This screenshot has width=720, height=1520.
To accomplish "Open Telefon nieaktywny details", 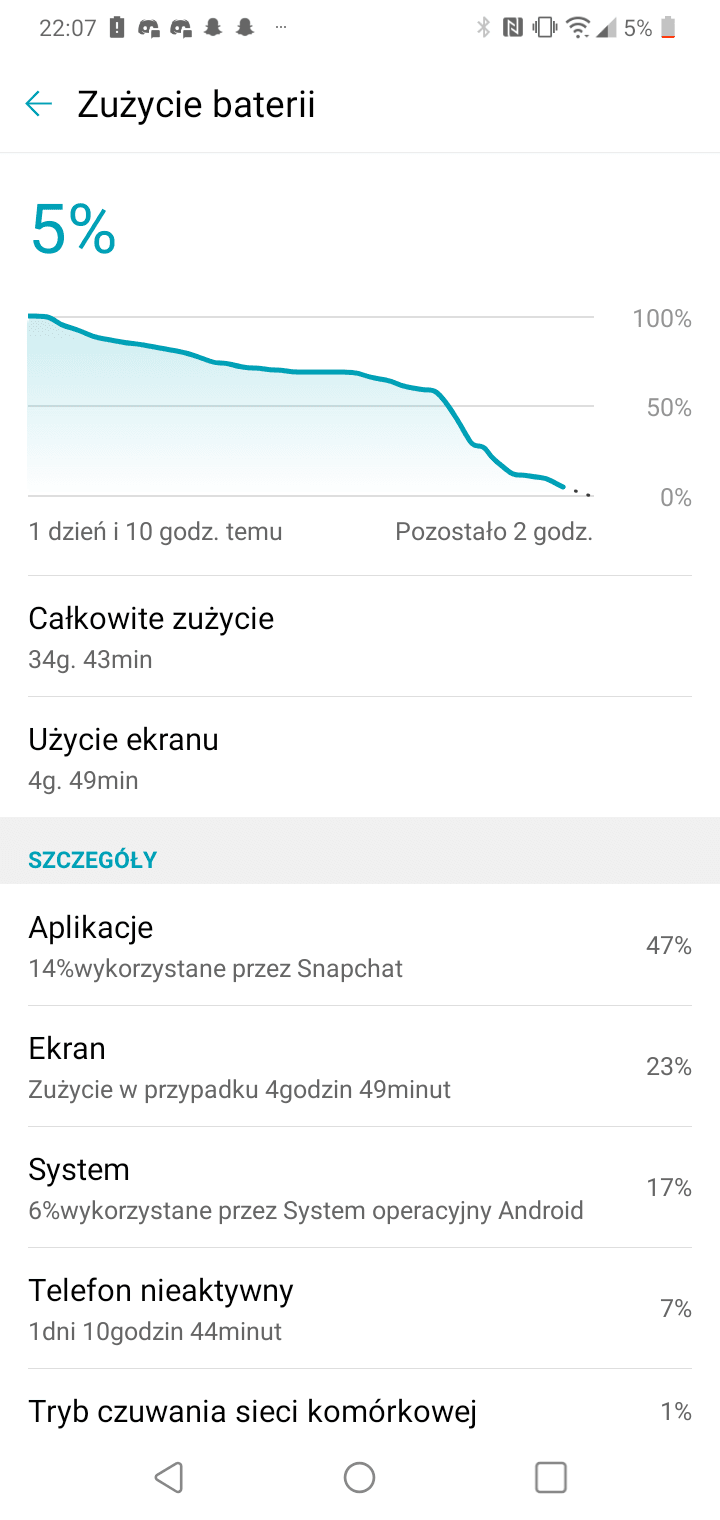I will click(x=360, y=1308).
